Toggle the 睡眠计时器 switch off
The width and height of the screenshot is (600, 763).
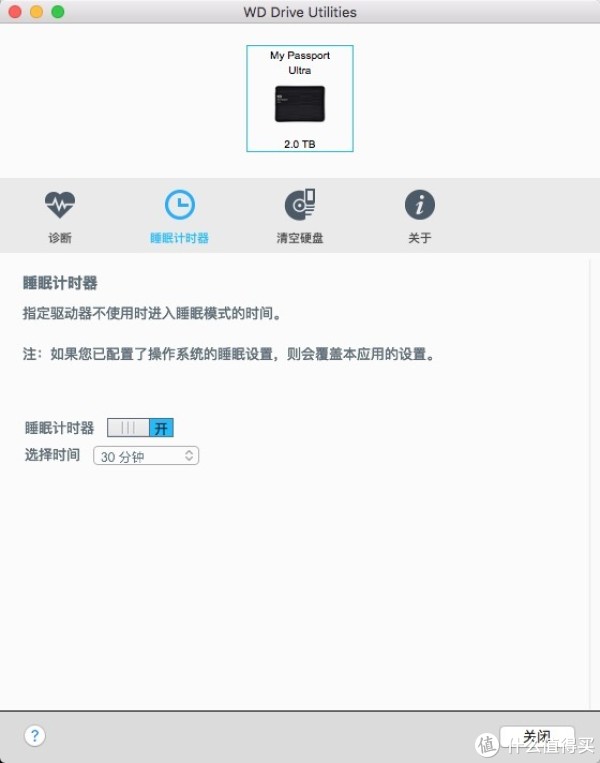pos(141,427)
